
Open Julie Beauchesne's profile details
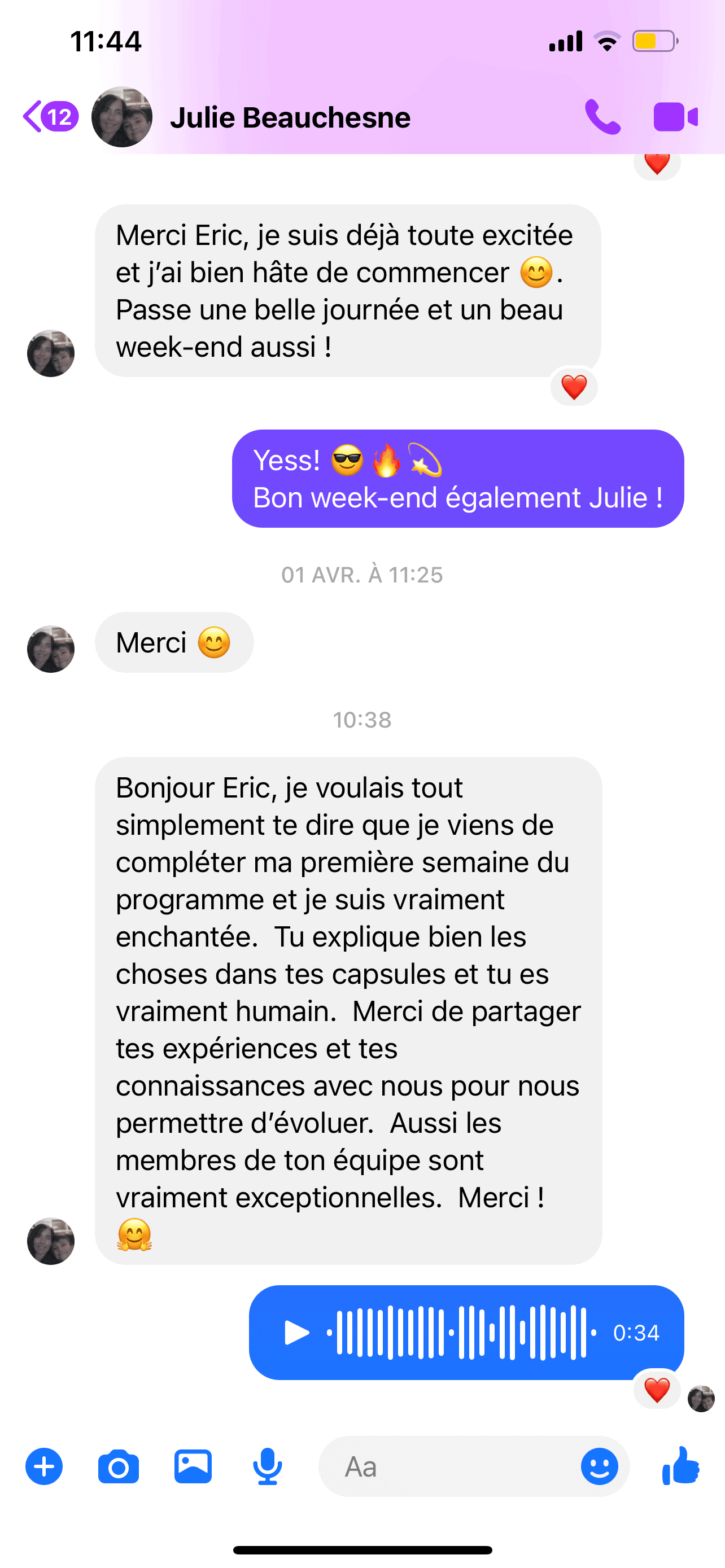click(x=289, y=117)
